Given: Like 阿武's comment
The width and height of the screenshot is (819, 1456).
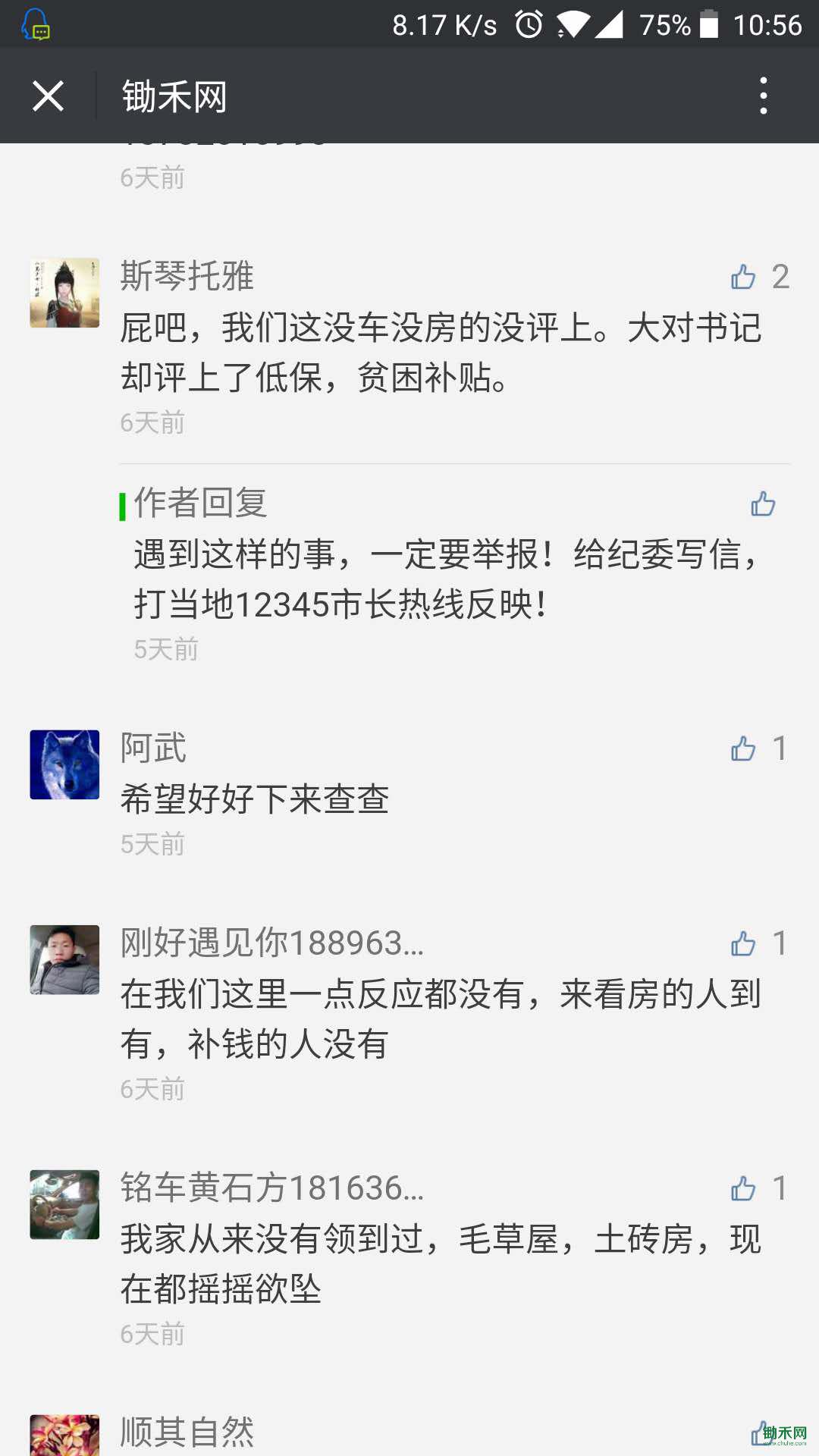Looking at the screenshot, I should coord(743,748).
